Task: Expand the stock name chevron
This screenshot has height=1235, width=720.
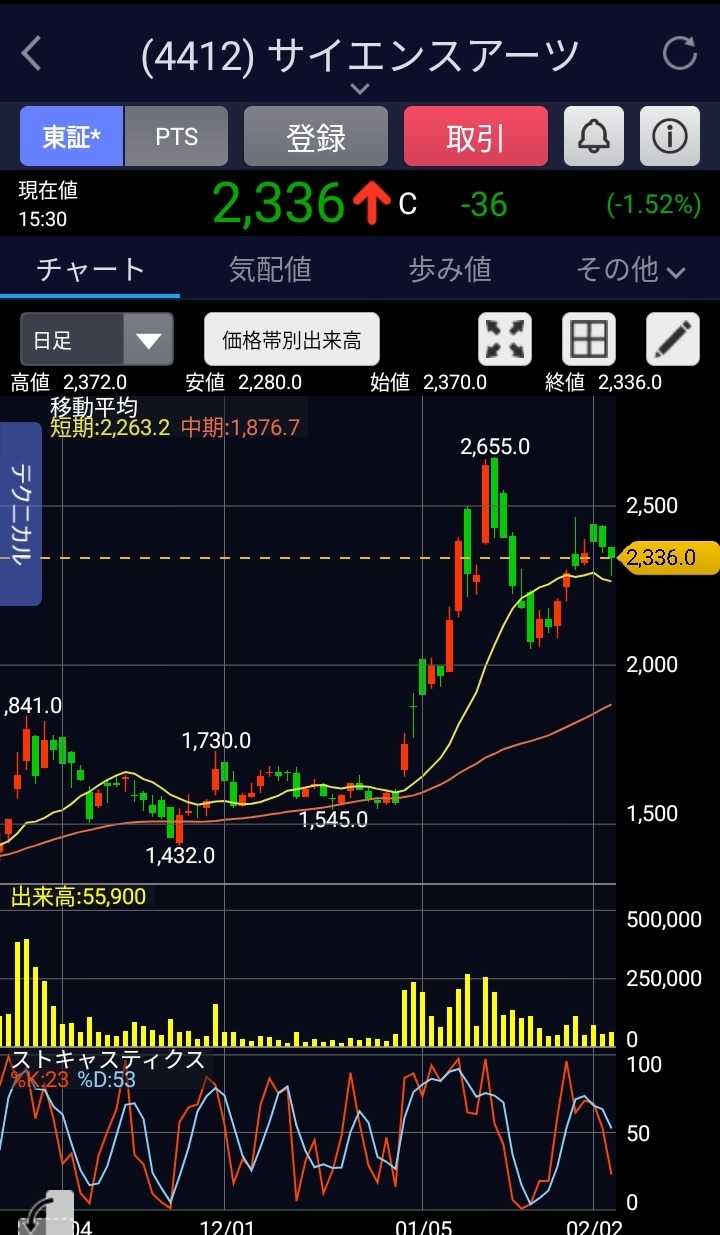Action: pos(360,89)
